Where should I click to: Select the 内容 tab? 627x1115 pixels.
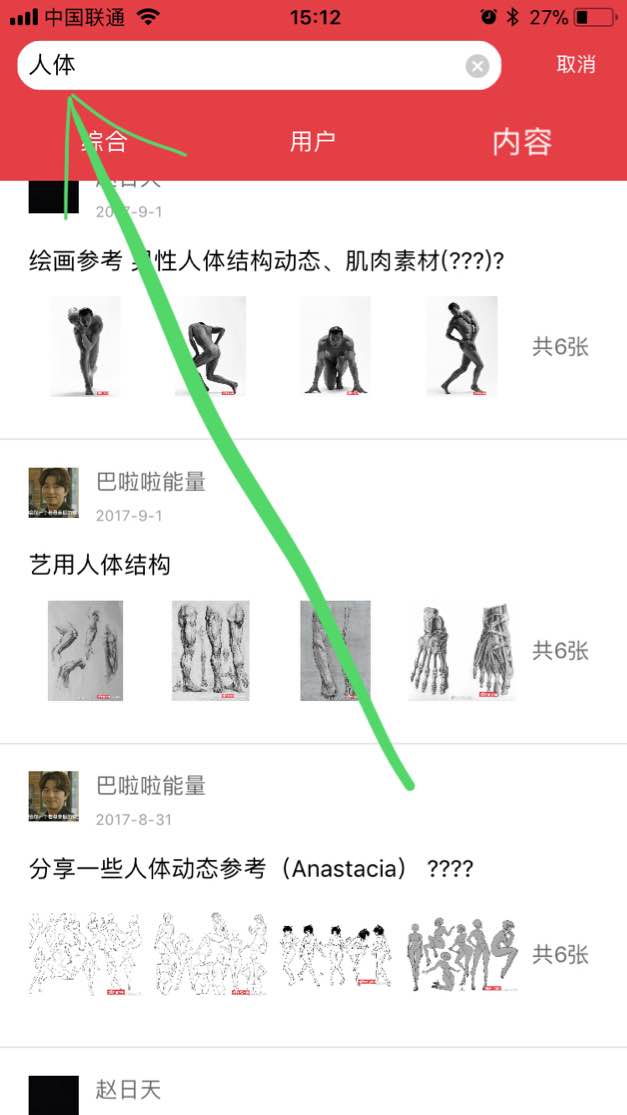[521, 141]
